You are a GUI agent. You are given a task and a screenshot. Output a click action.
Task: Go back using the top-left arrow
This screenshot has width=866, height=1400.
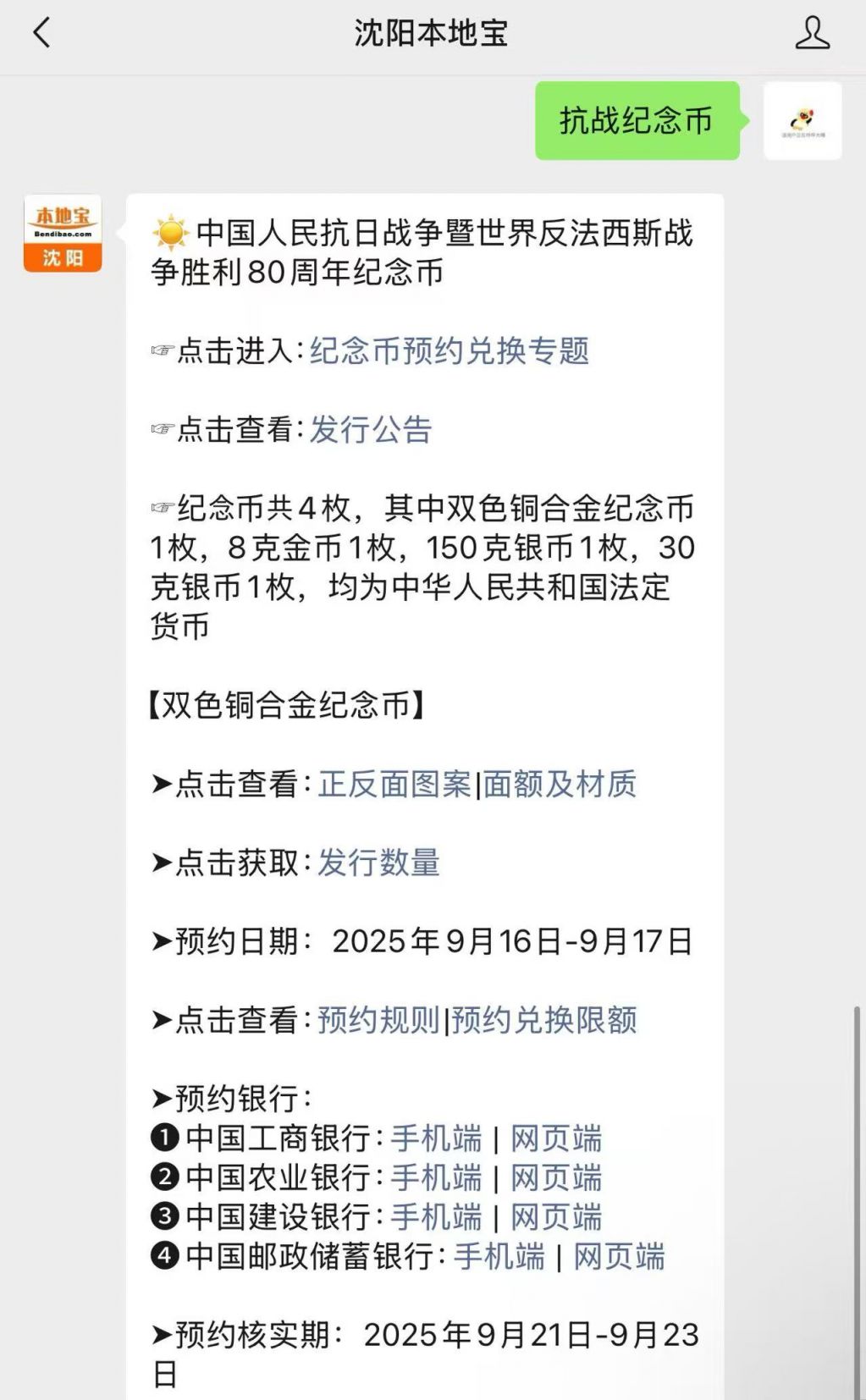point(41,33)
